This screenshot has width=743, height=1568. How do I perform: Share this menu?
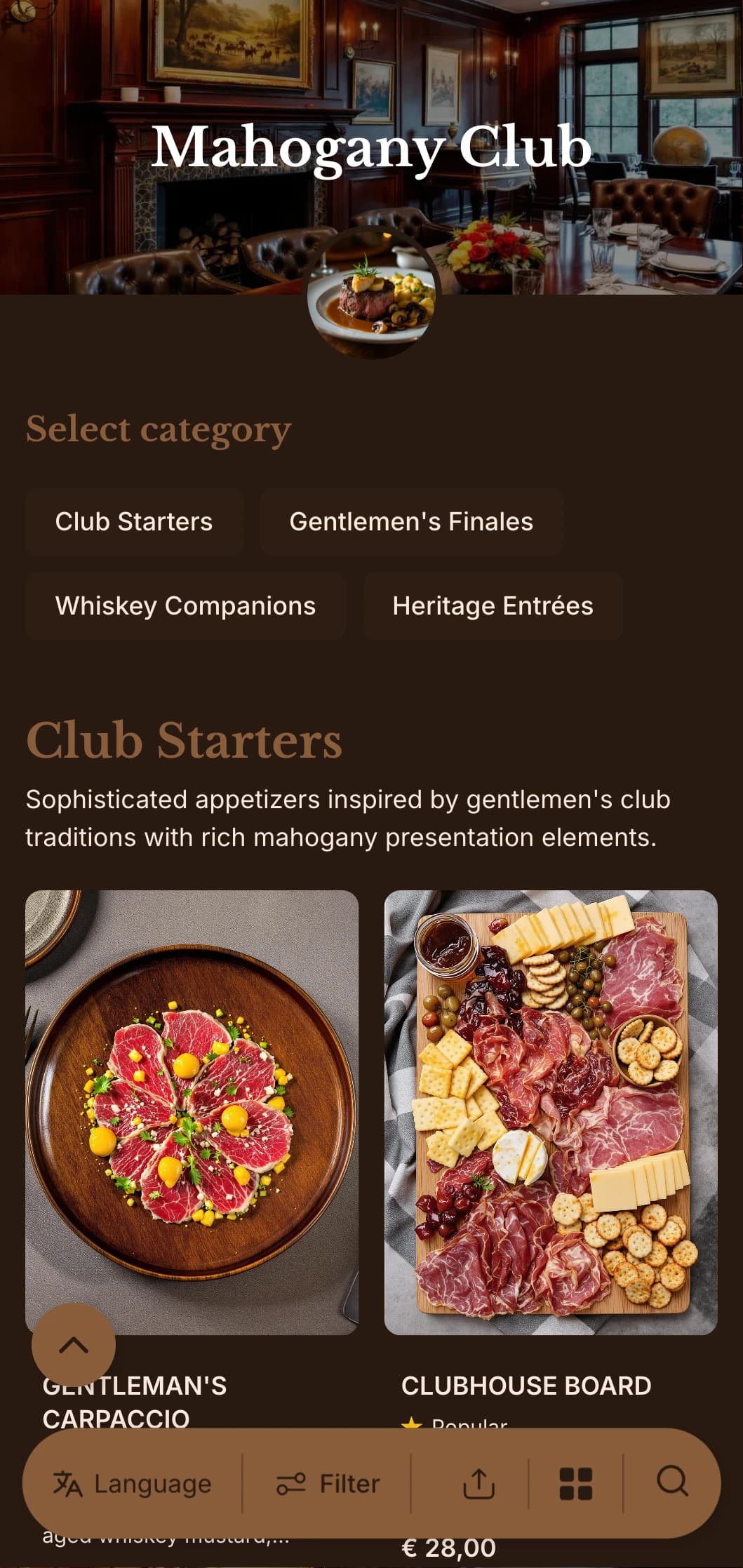[x=479, y=1483]
